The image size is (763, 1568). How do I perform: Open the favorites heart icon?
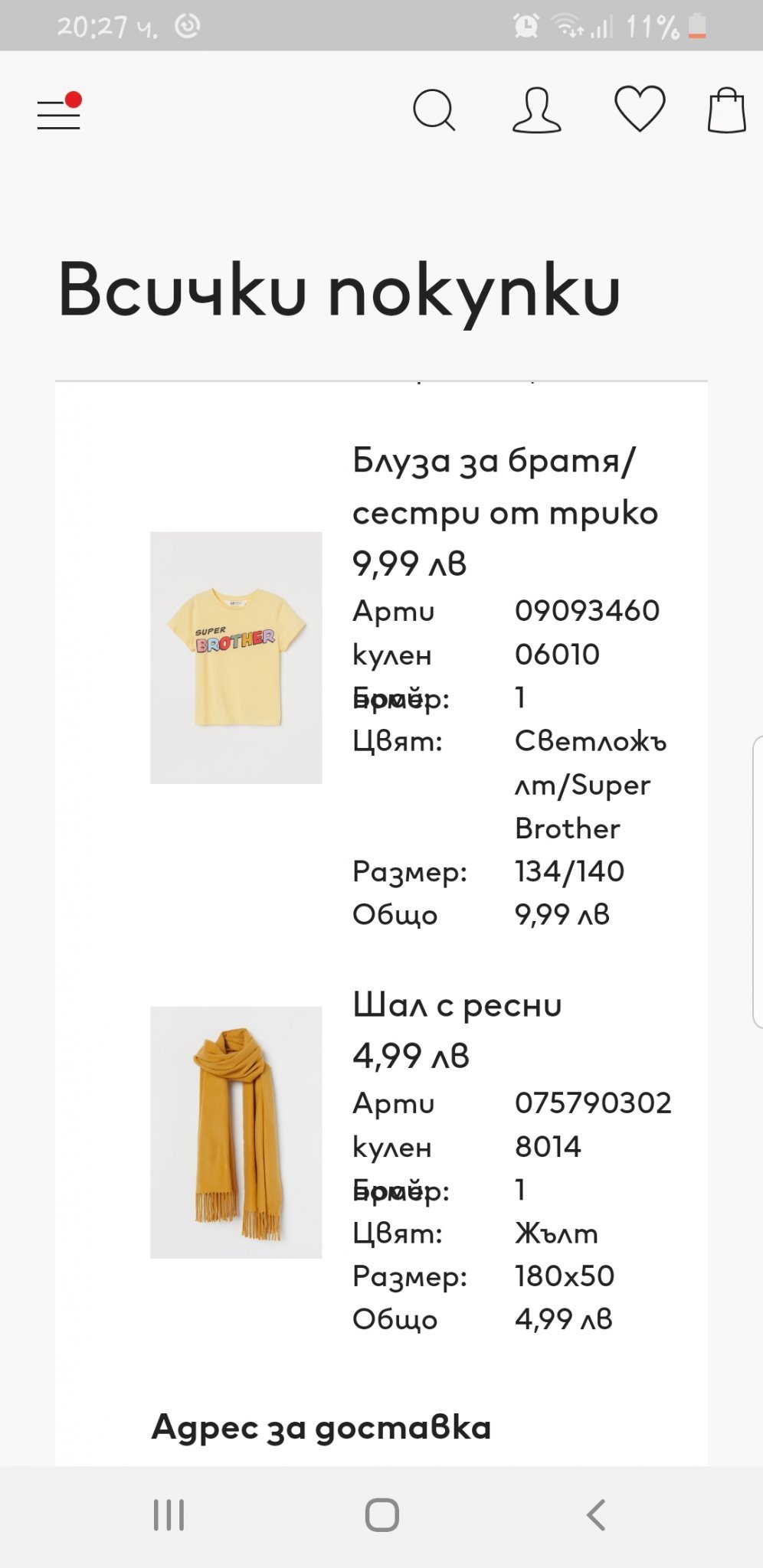(640, 109)
